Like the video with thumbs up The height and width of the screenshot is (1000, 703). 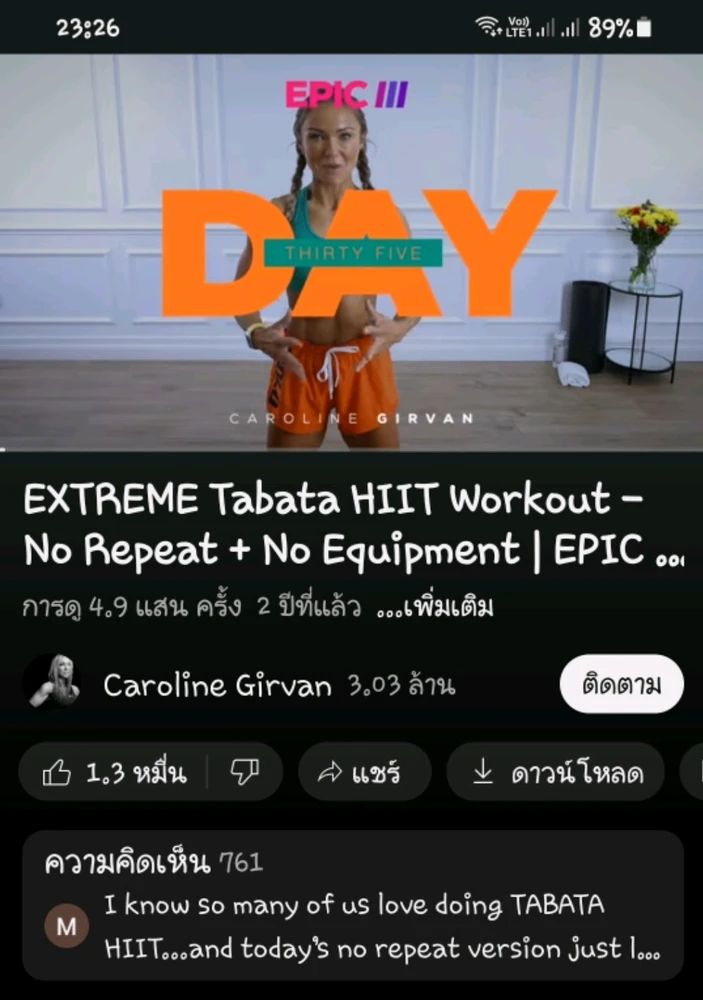coord(113,772)
